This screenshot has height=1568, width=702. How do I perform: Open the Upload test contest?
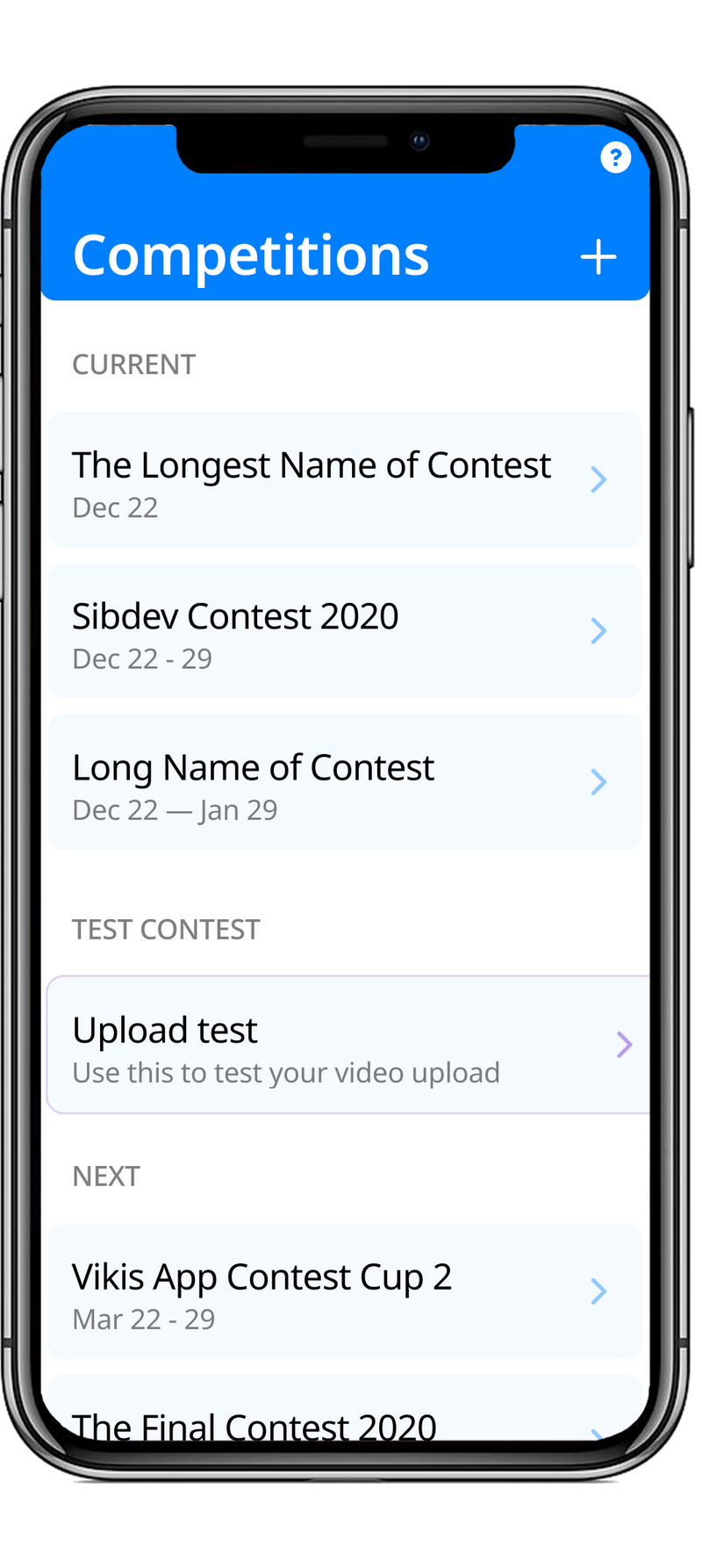(347, 1045)
